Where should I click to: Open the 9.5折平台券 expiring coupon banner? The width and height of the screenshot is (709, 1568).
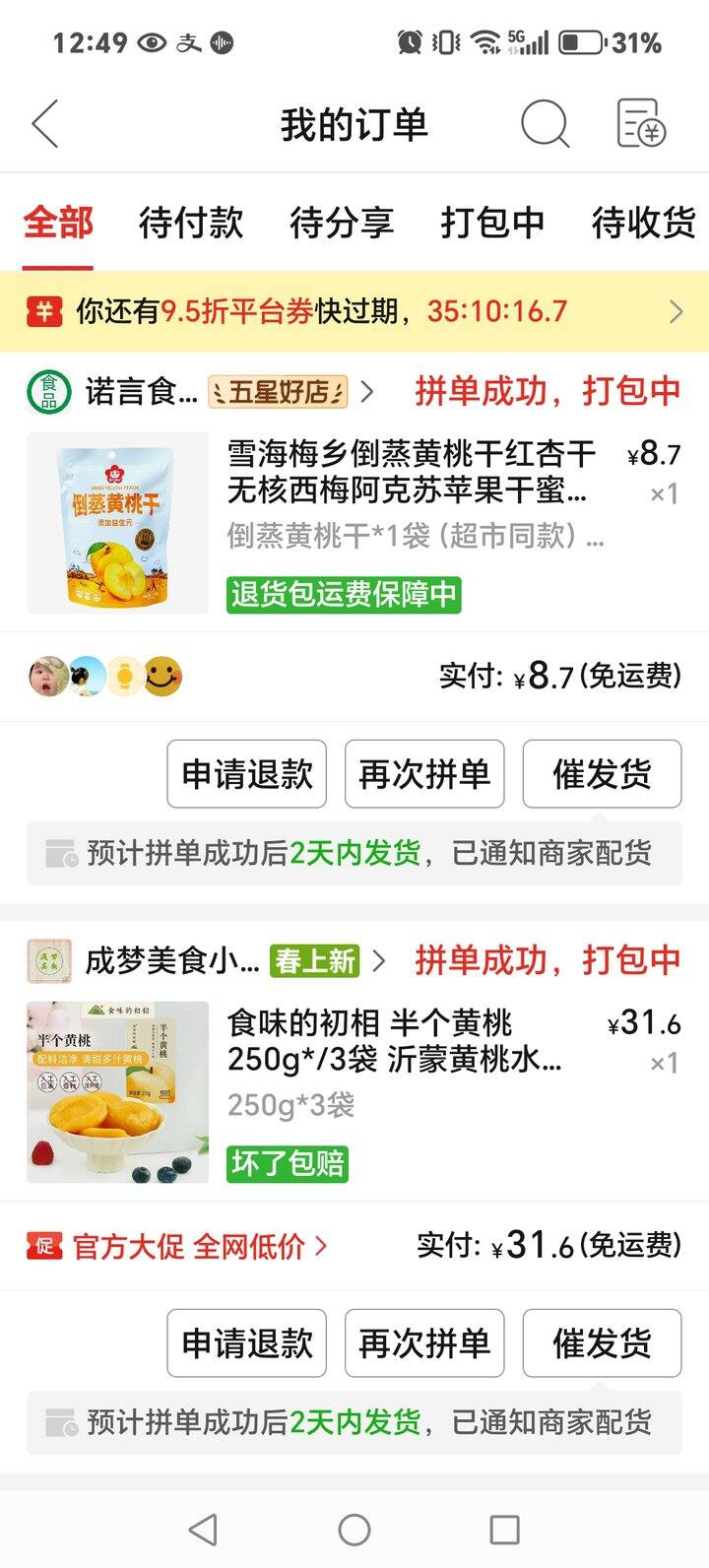[354, 311]
